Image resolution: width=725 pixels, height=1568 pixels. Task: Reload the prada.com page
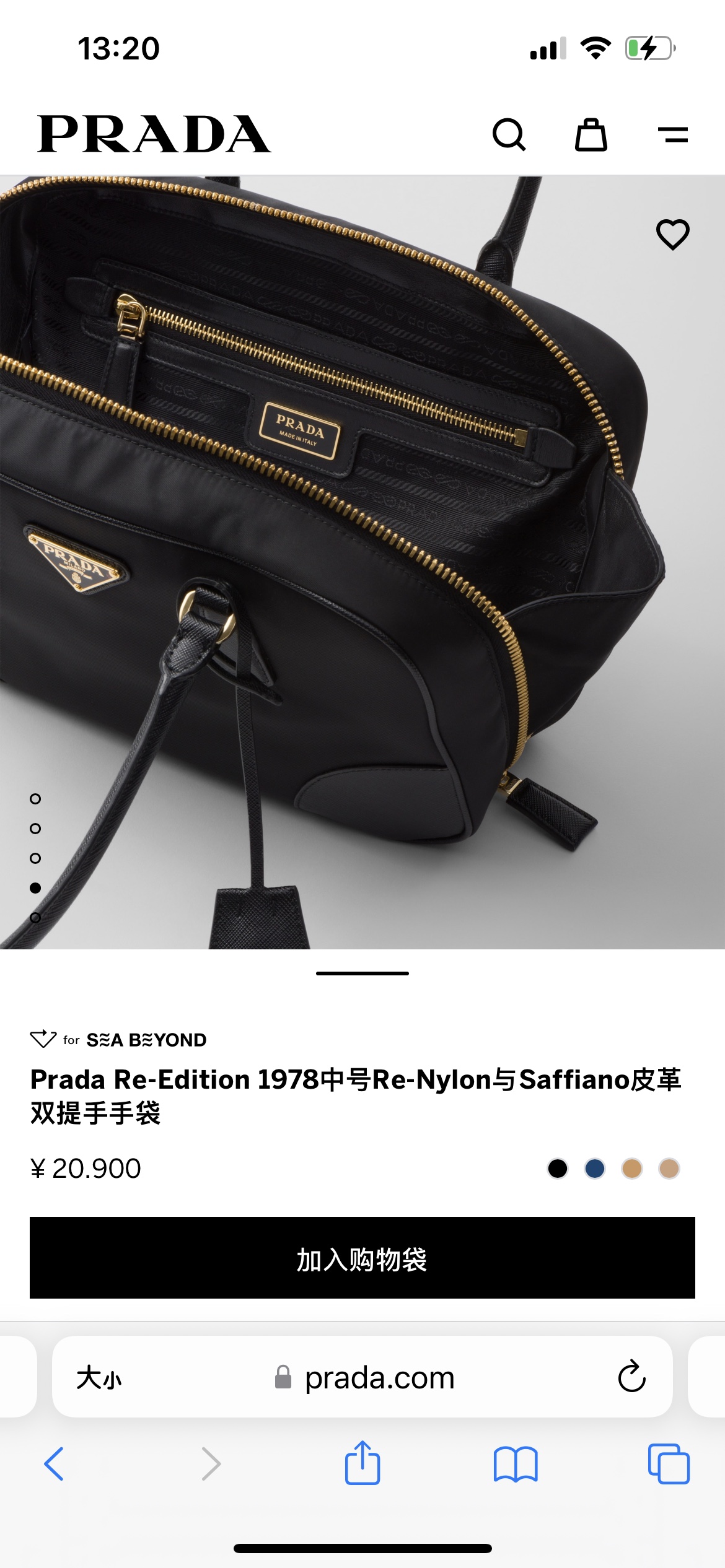pyautogui.click(x=631, y=1377)
